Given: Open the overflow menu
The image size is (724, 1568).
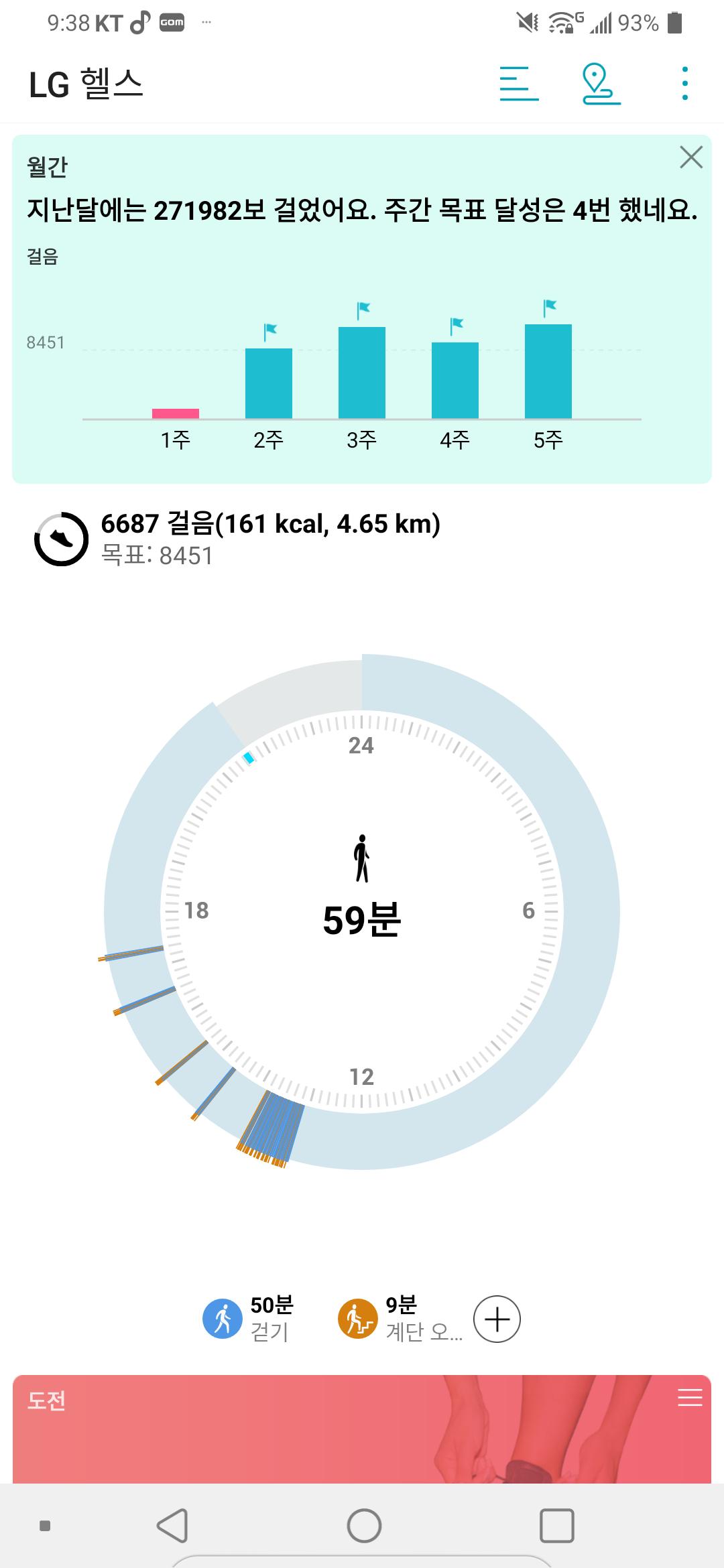Looking at the screenshot, I should (x=684, y=84).
